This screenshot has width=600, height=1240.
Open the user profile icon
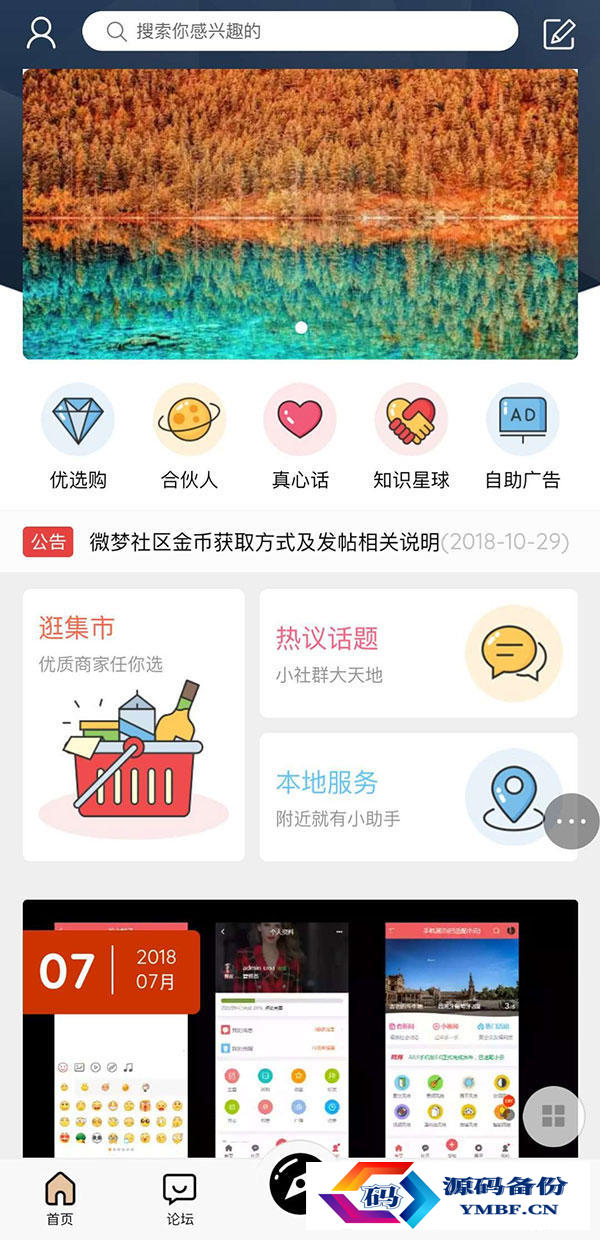tap(41, 33)
